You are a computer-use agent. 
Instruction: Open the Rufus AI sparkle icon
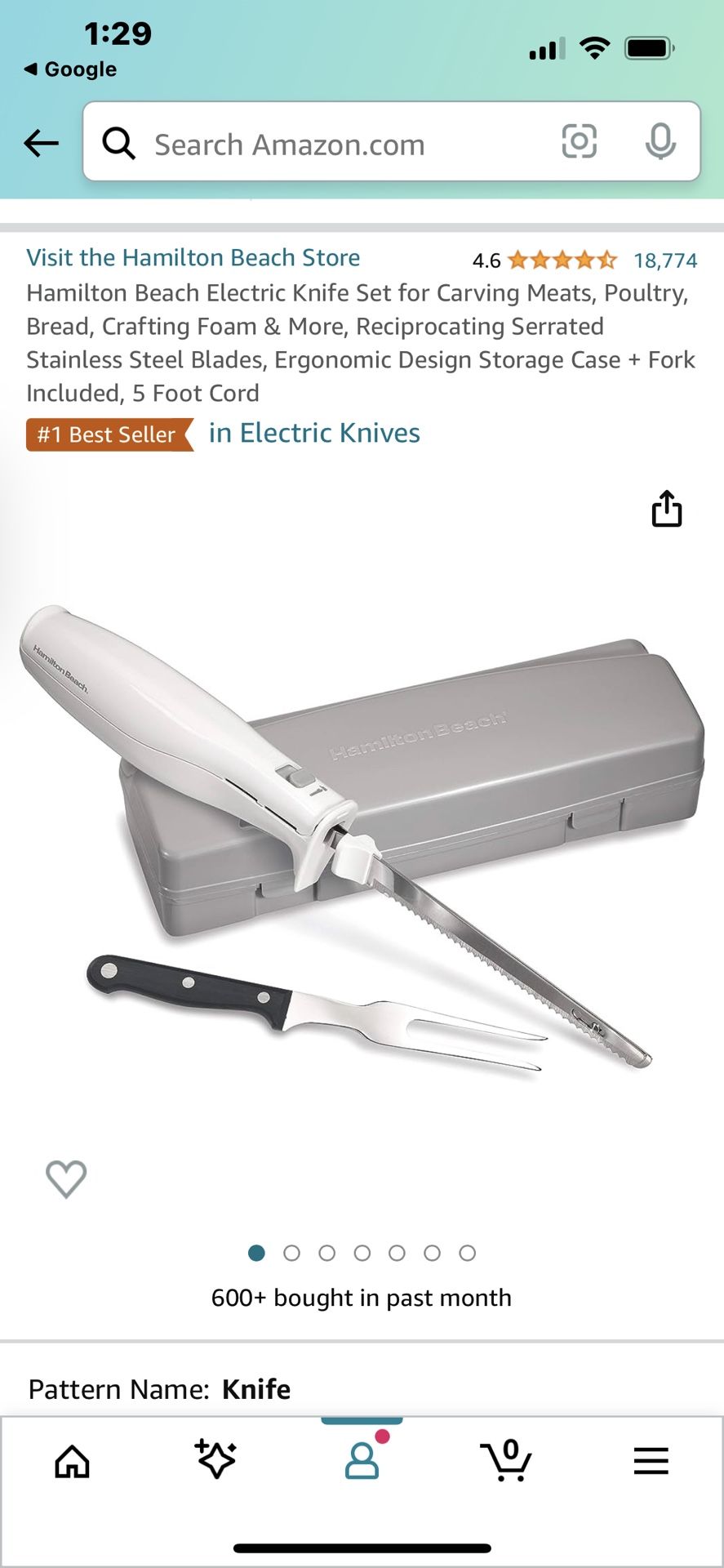coord(217,1462)
